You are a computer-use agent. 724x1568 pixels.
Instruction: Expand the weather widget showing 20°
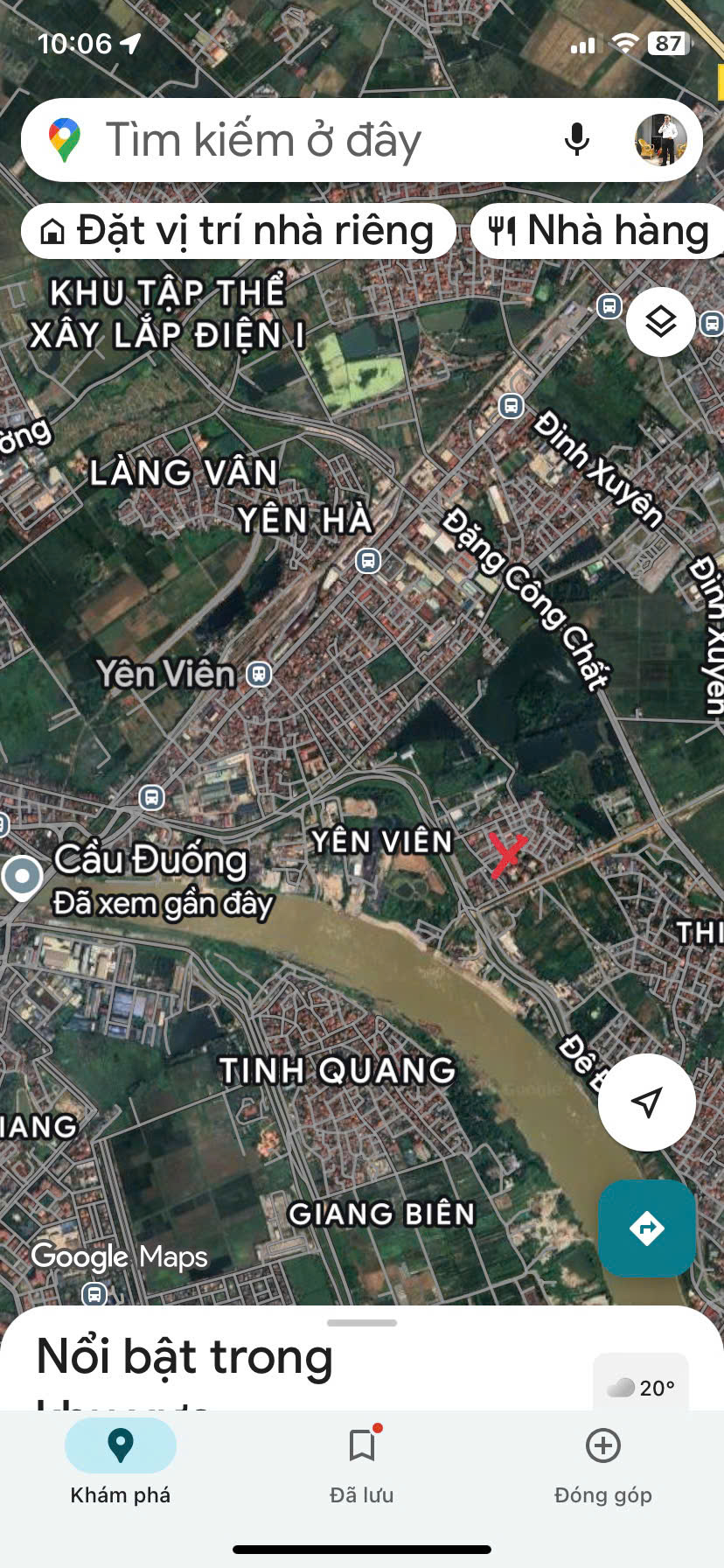point(641,1385)
